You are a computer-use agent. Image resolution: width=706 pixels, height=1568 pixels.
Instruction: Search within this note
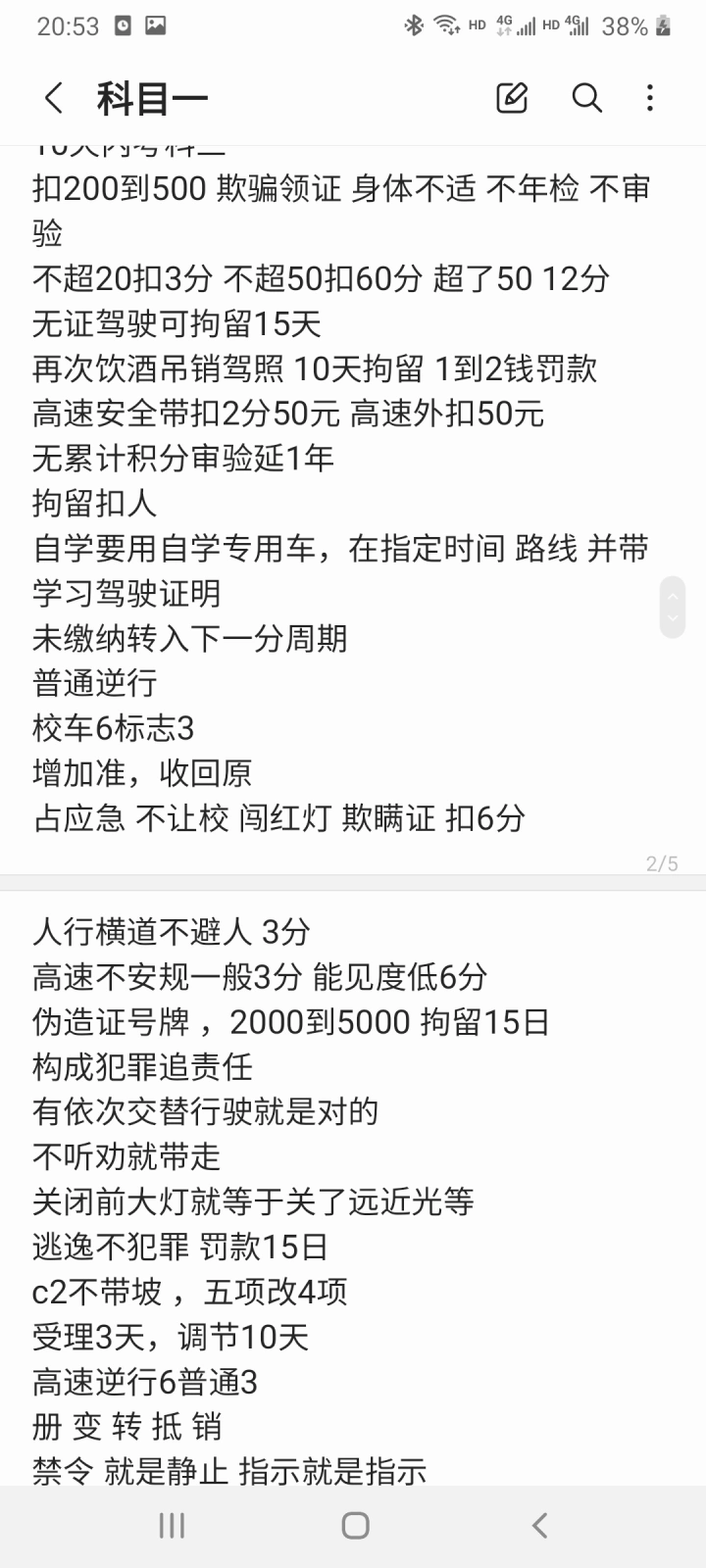(586, 98)
